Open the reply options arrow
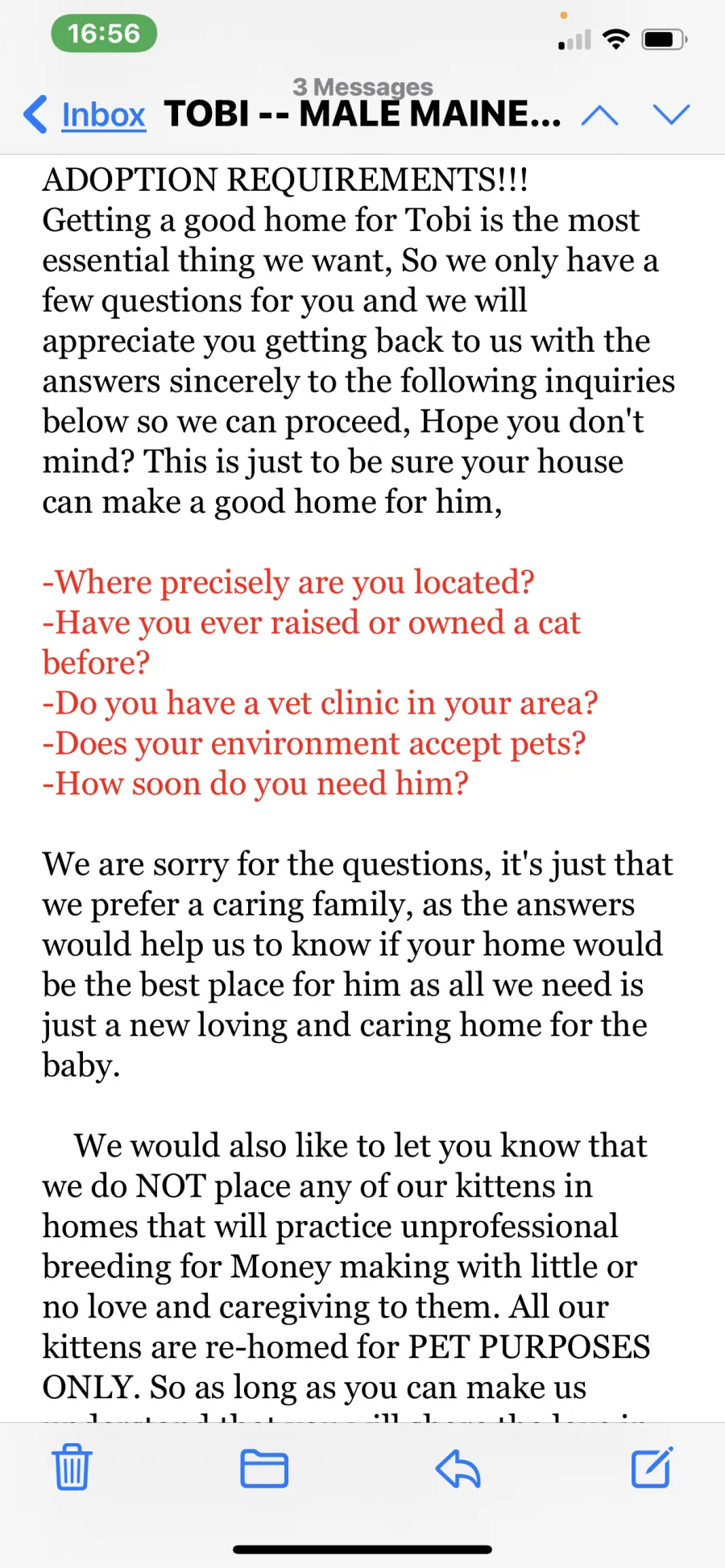 (458, 1467)
